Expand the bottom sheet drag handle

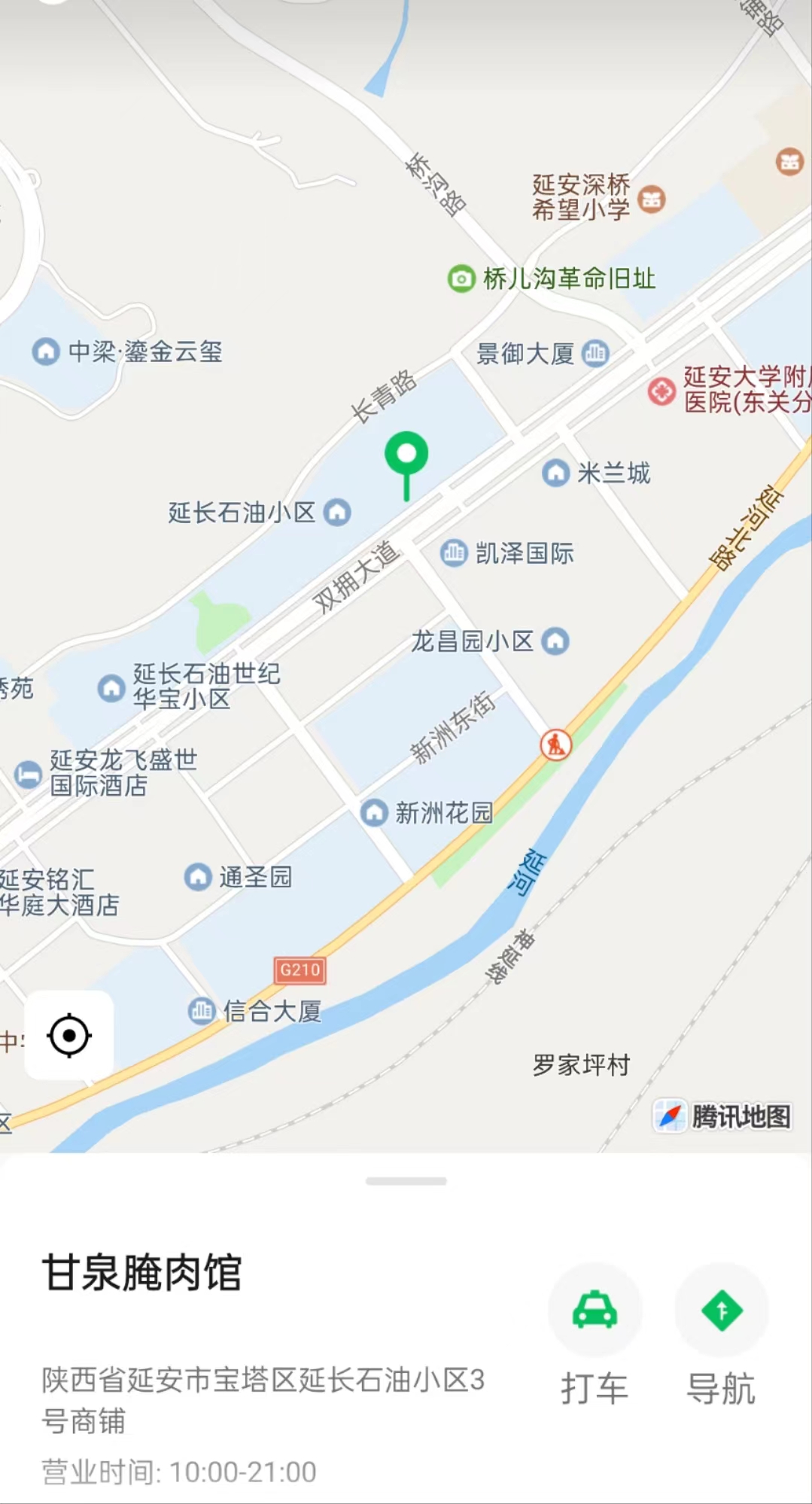tap(406, 1181)
